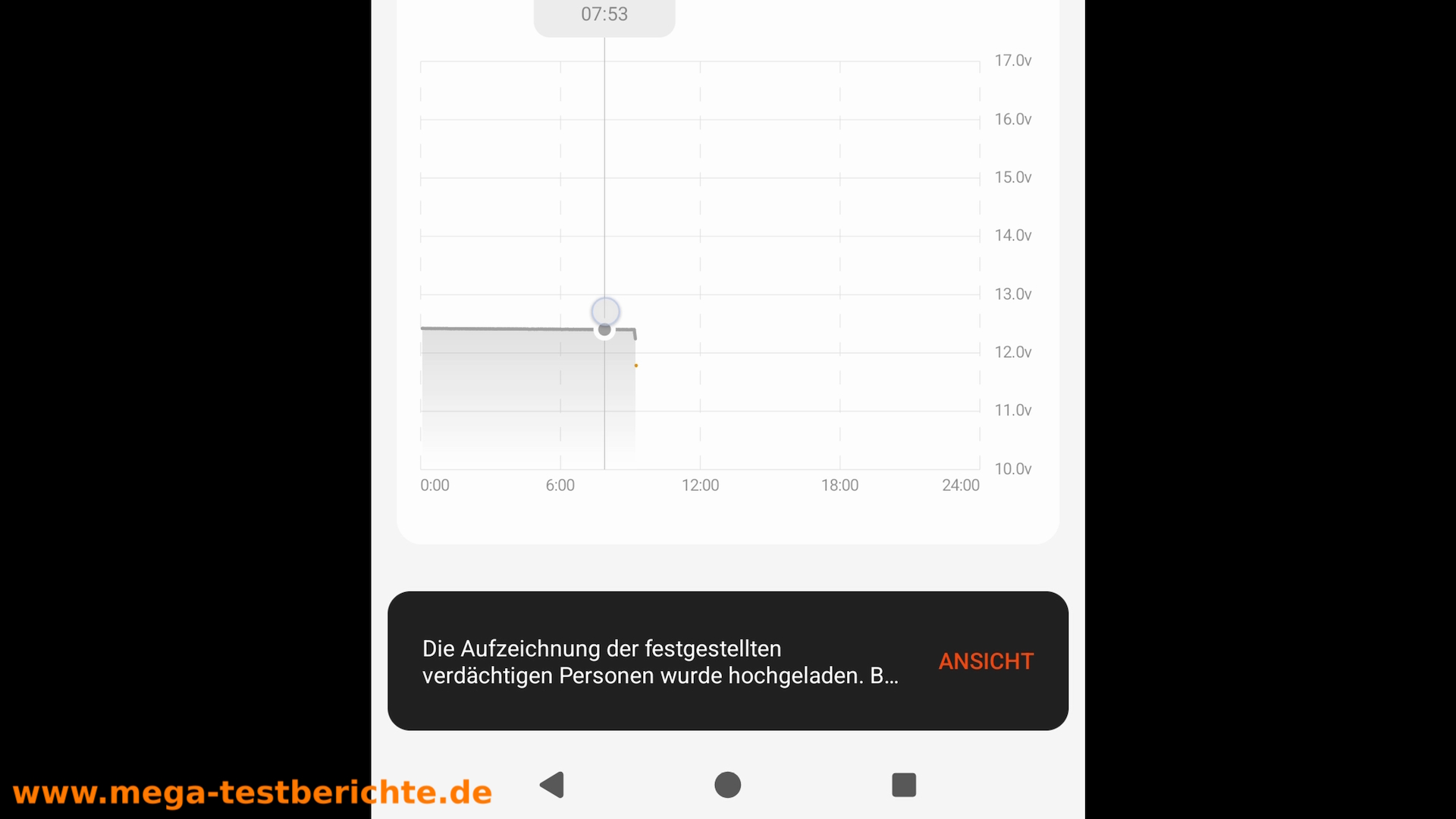
Task: Open the recent apps overview
Action: 904,785
